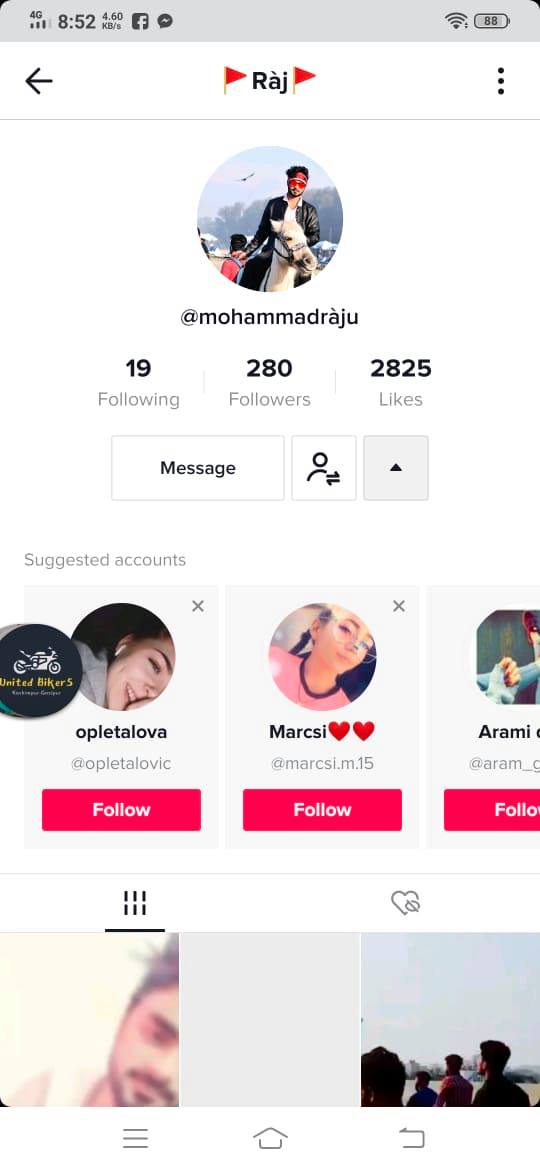The height and width of the screenshot is (1170, 540).
Task: Tap the following-status person icon button
Action: (x=324, y=468)
